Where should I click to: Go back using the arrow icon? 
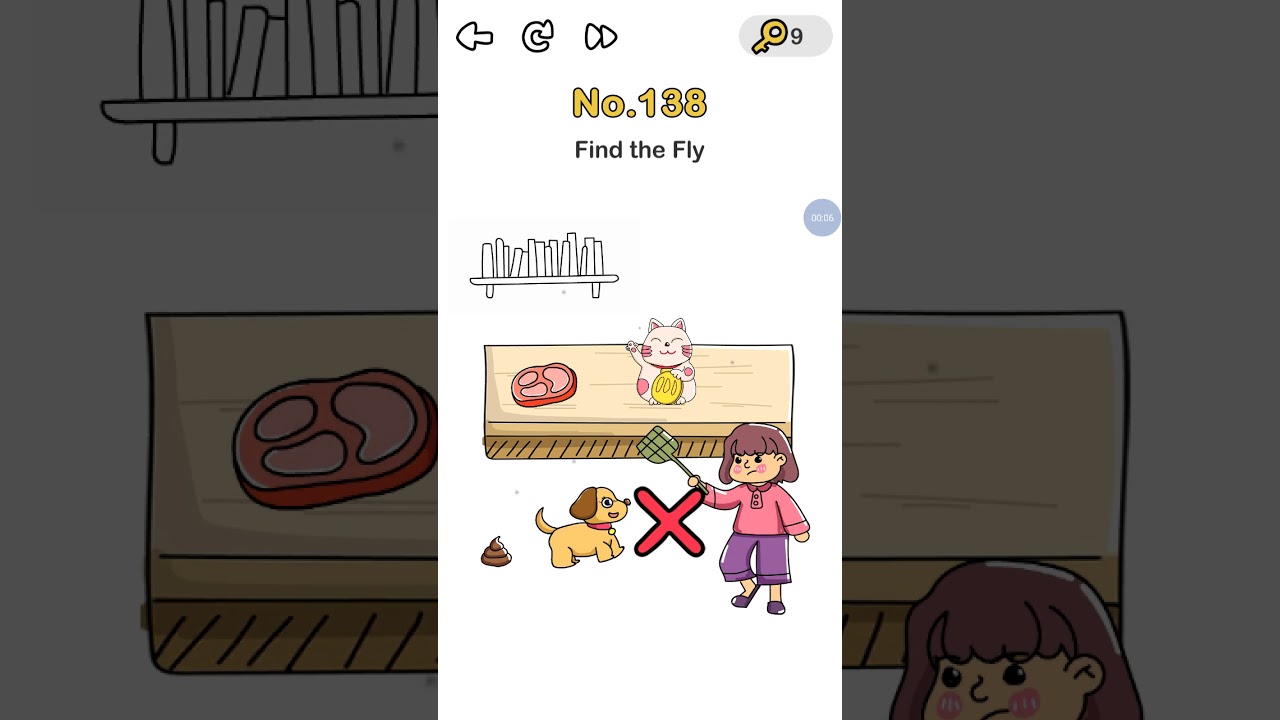click(474, 37)
